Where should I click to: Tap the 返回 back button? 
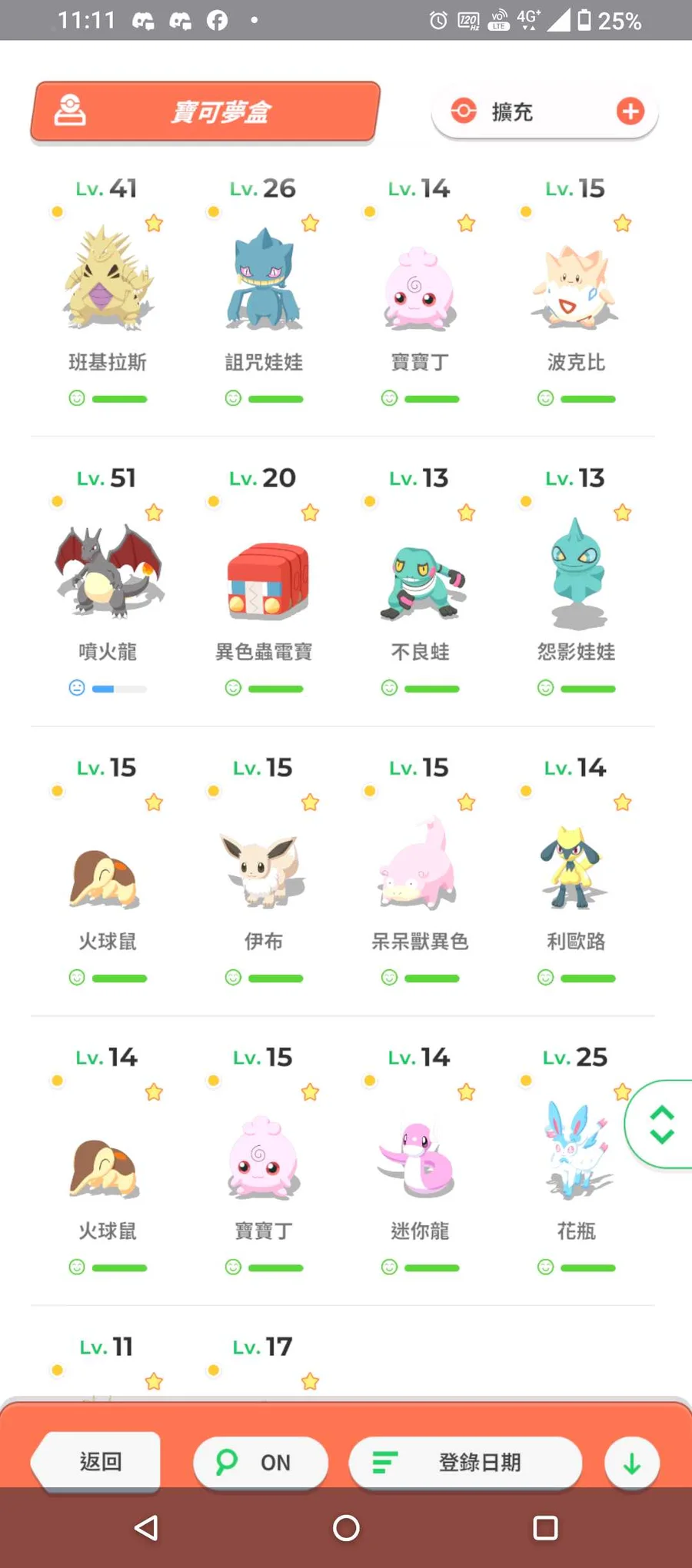[x=100, y=1461]
